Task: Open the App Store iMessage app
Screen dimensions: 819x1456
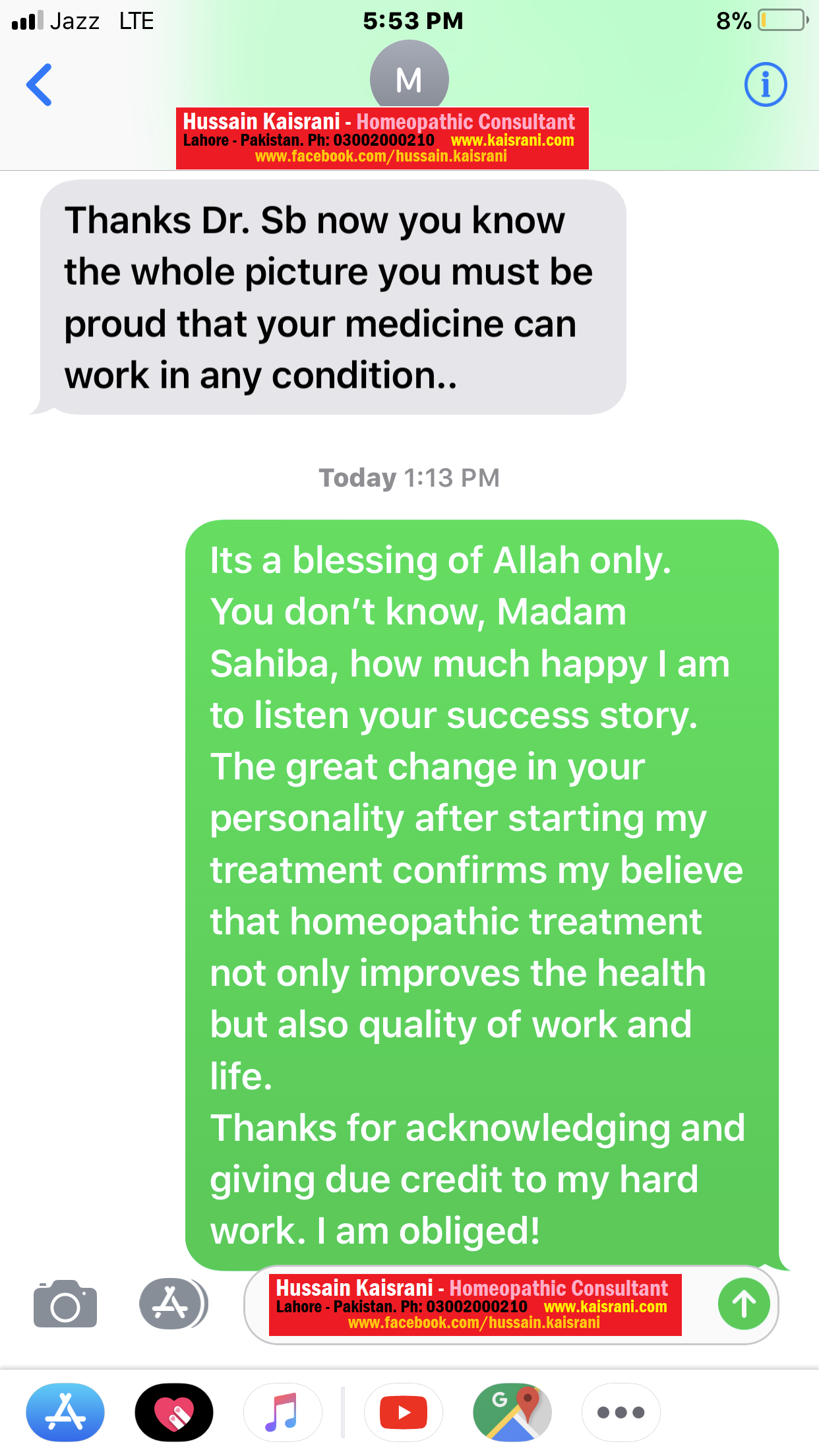Action: (x=65, y=1412)
